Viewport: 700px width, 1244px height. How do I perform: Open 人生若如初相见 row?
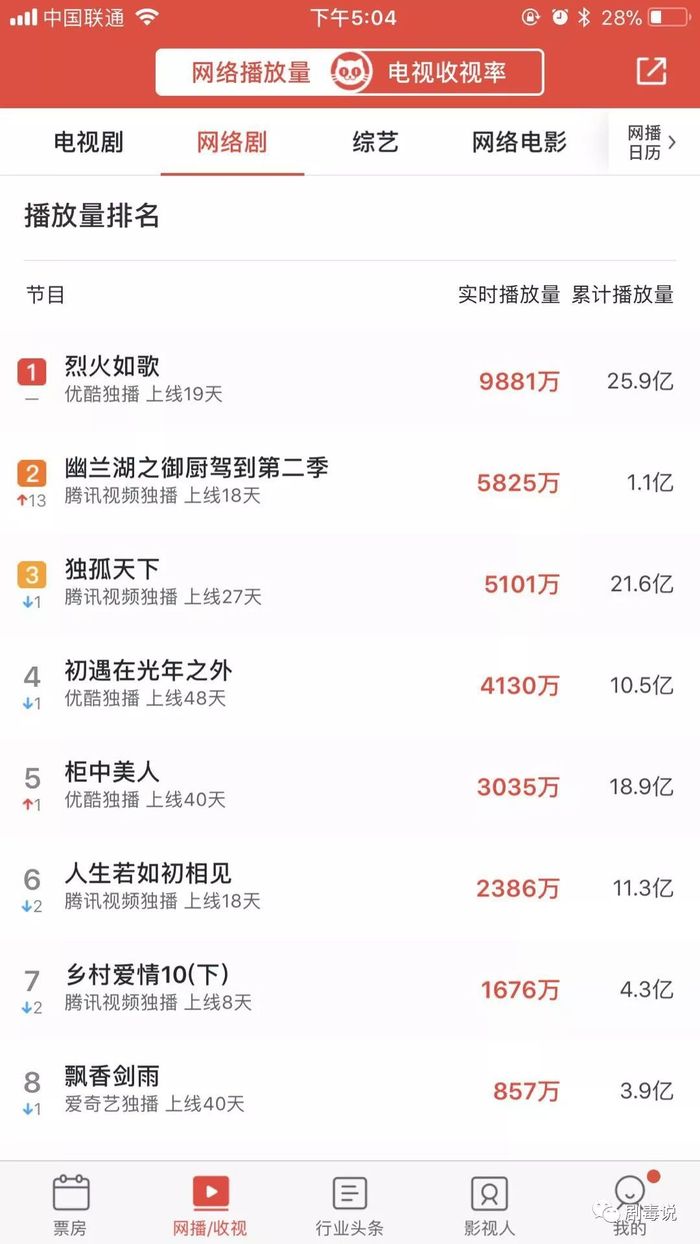click(350, 888)
